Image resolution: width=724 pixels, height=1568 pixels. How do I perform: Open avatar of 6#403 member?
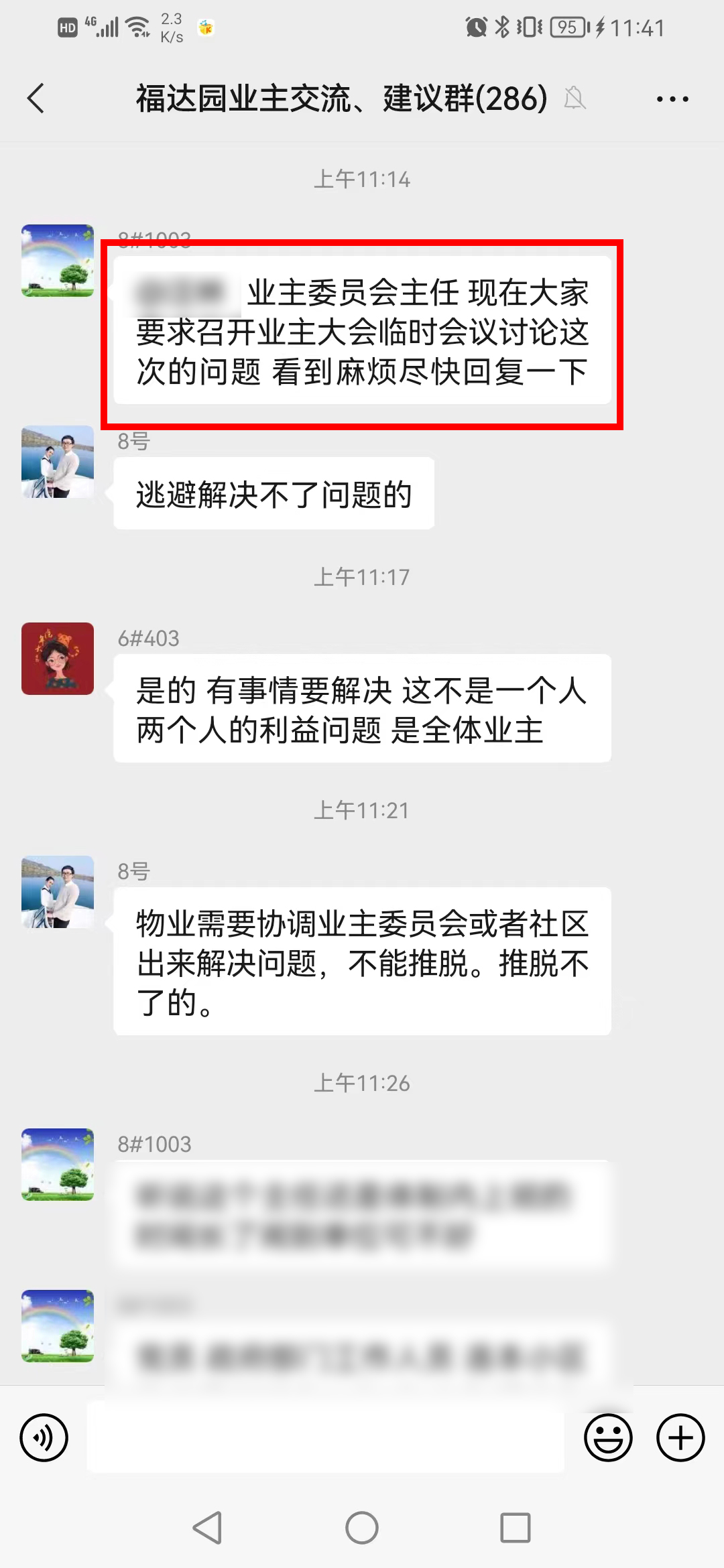pos(58,658)
